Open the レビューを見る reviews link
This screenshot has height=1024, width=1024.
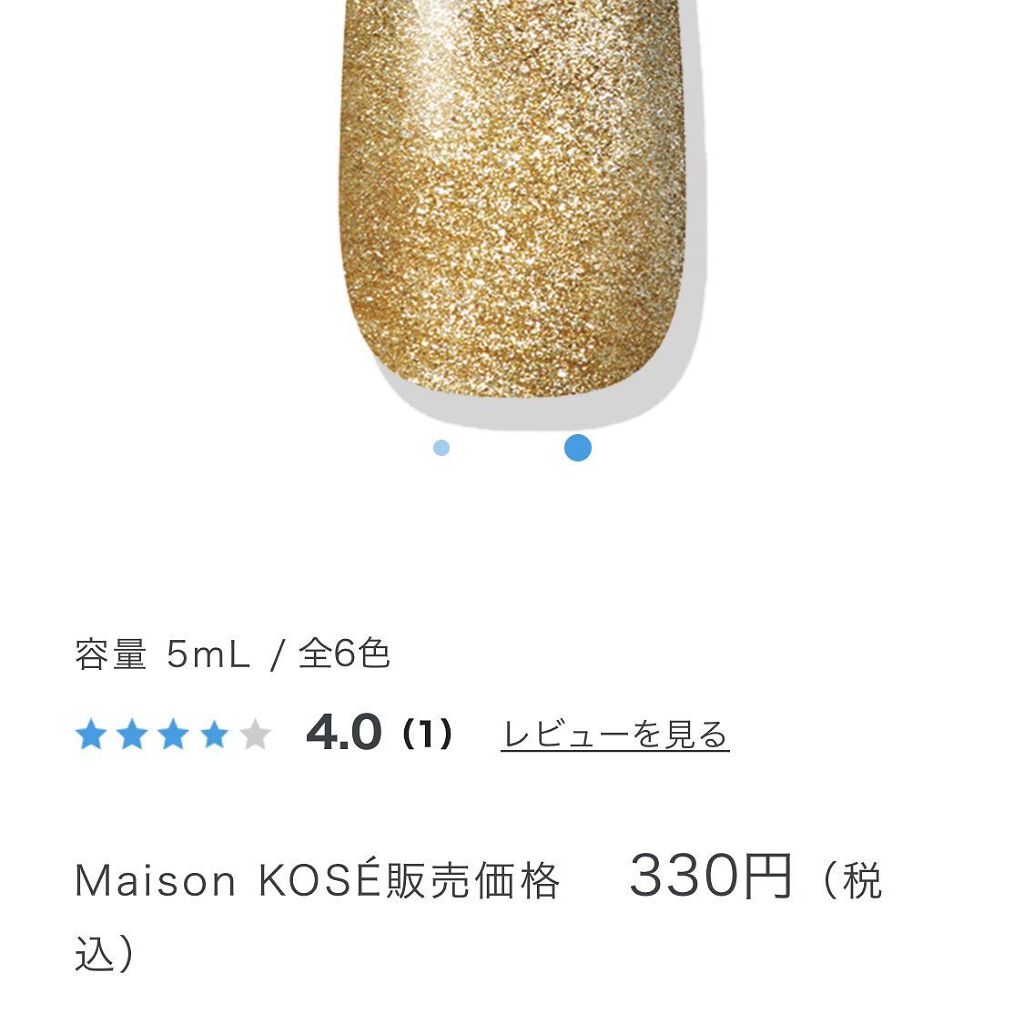[x=614, y=735]
